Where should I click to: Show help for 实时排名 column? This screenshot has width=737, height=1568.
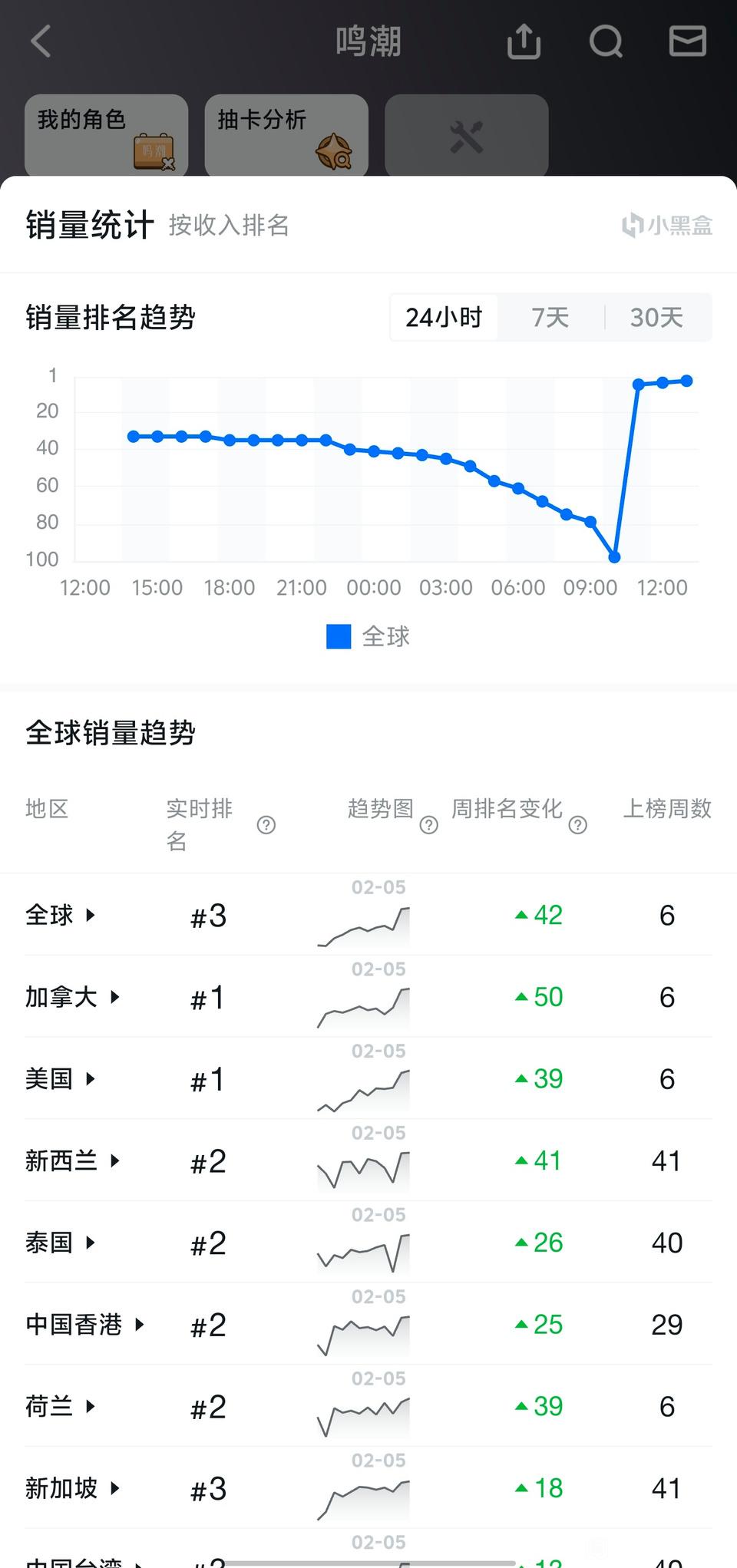click(x=266, y=825)
